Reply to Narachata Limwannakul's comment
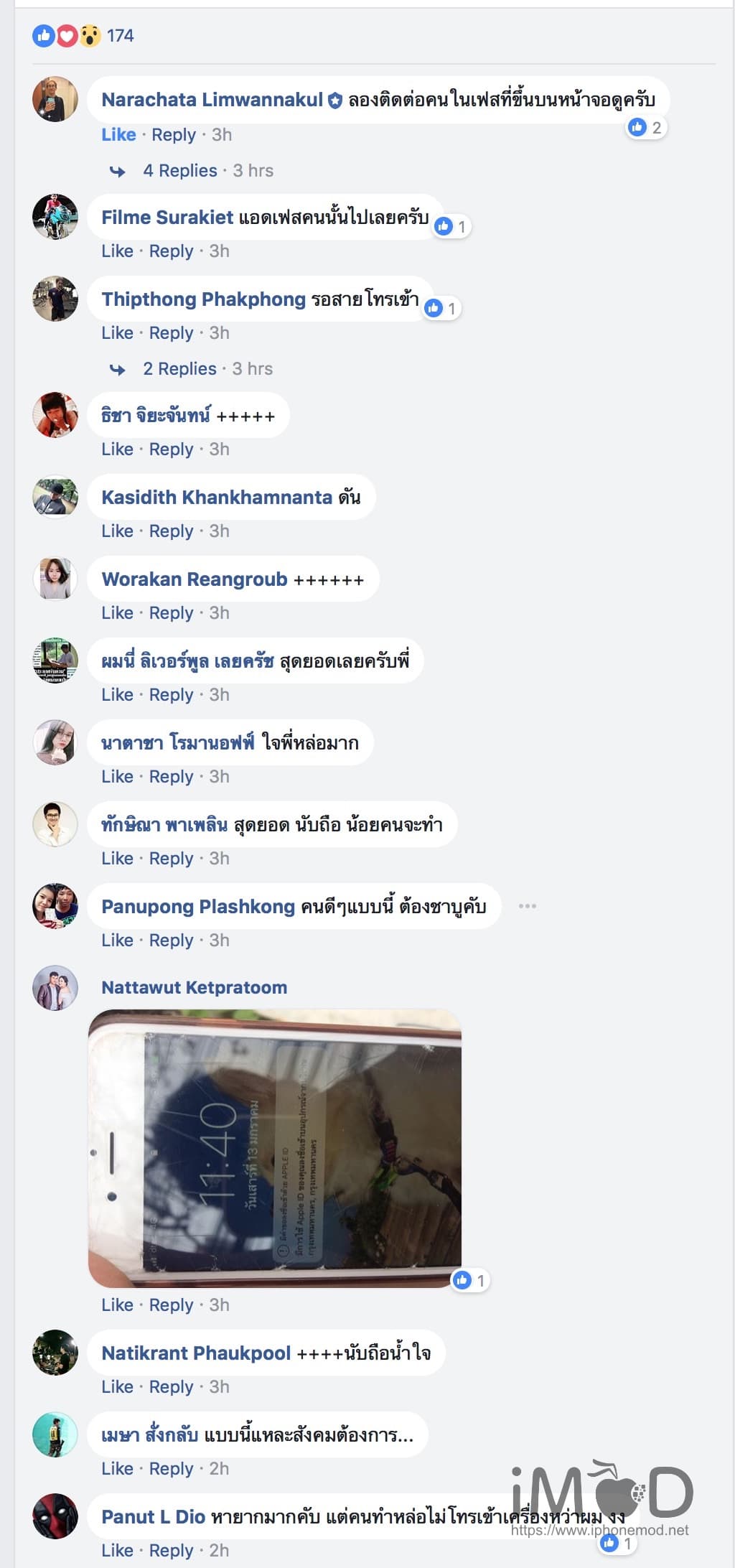This screenshot has height=1568, width=735. coord(174,135)
